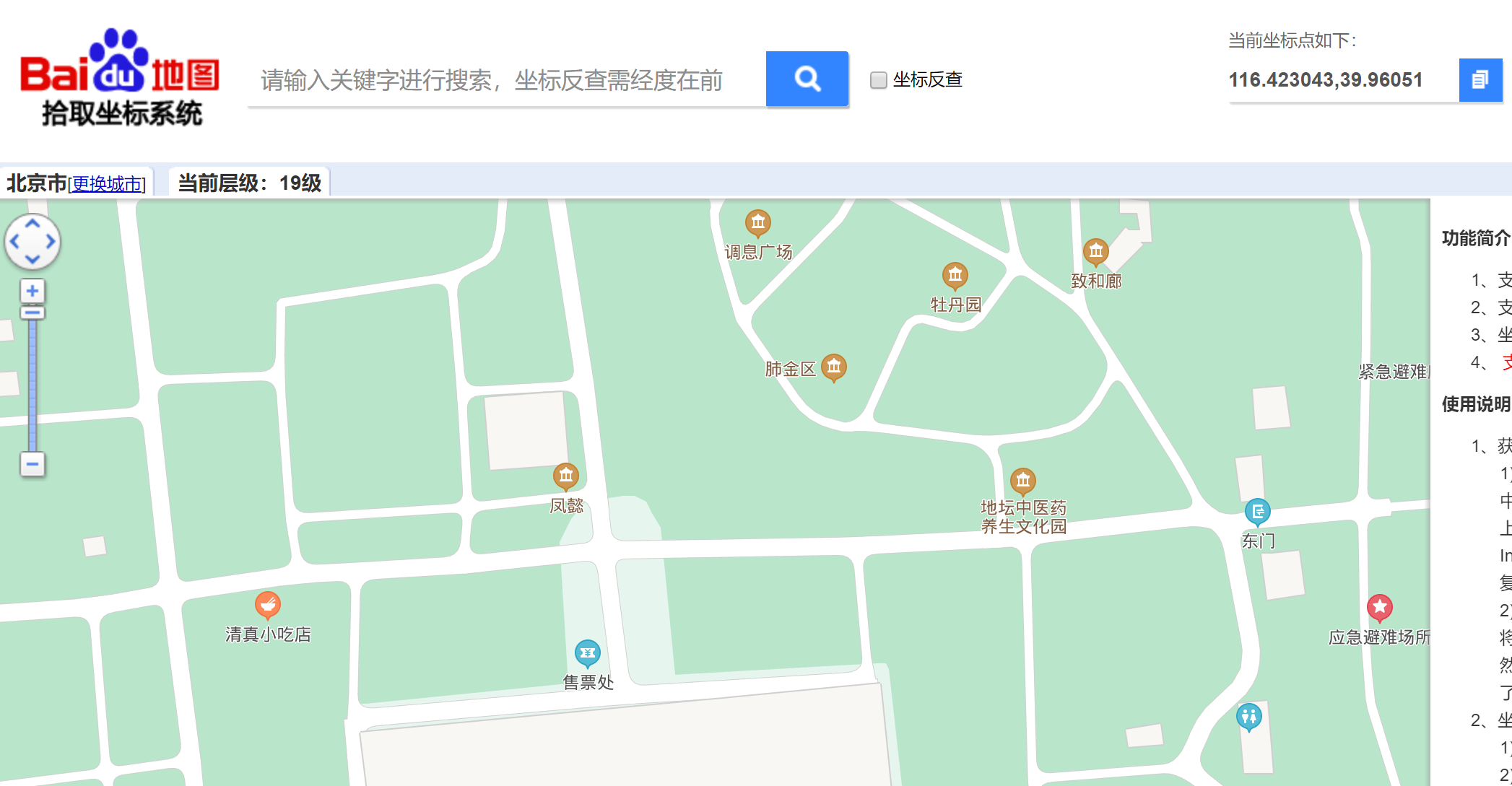
Task: Open the 更换城市 link
Action: pyautogui.click(x=107, y=184)
